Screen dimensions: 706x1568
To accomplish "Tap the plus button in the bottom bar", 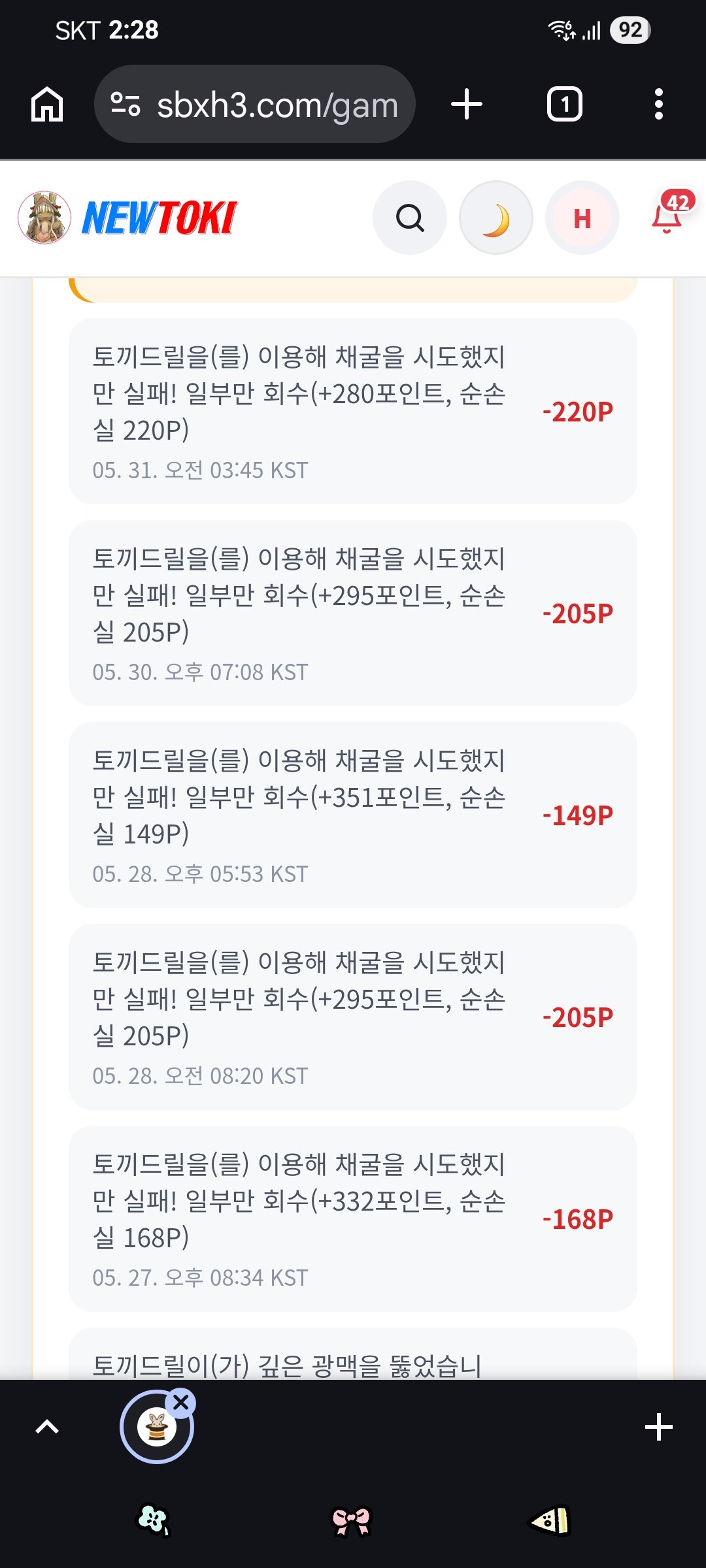I will pos(659,1427).
